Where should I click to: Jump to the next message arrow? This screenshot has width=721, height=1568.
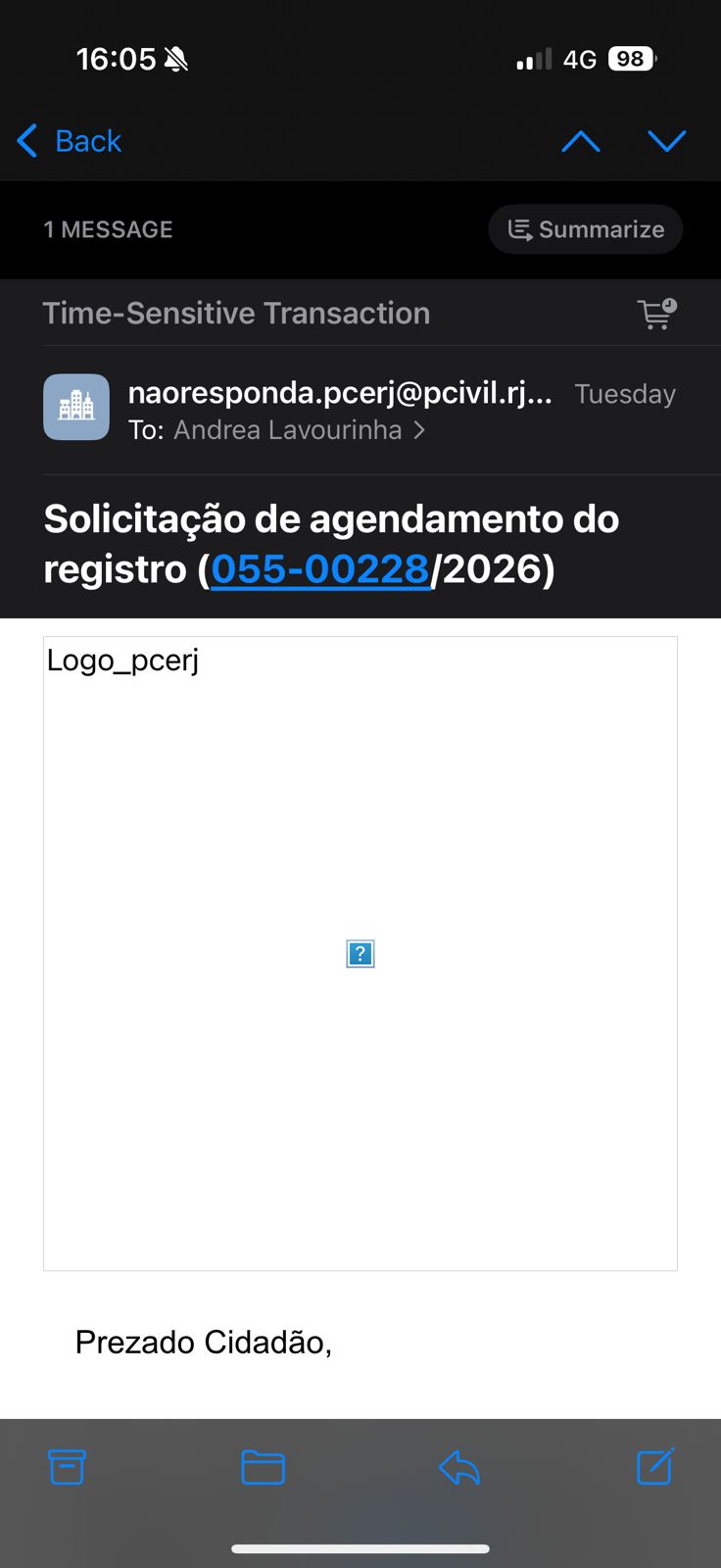click(667, 142)
